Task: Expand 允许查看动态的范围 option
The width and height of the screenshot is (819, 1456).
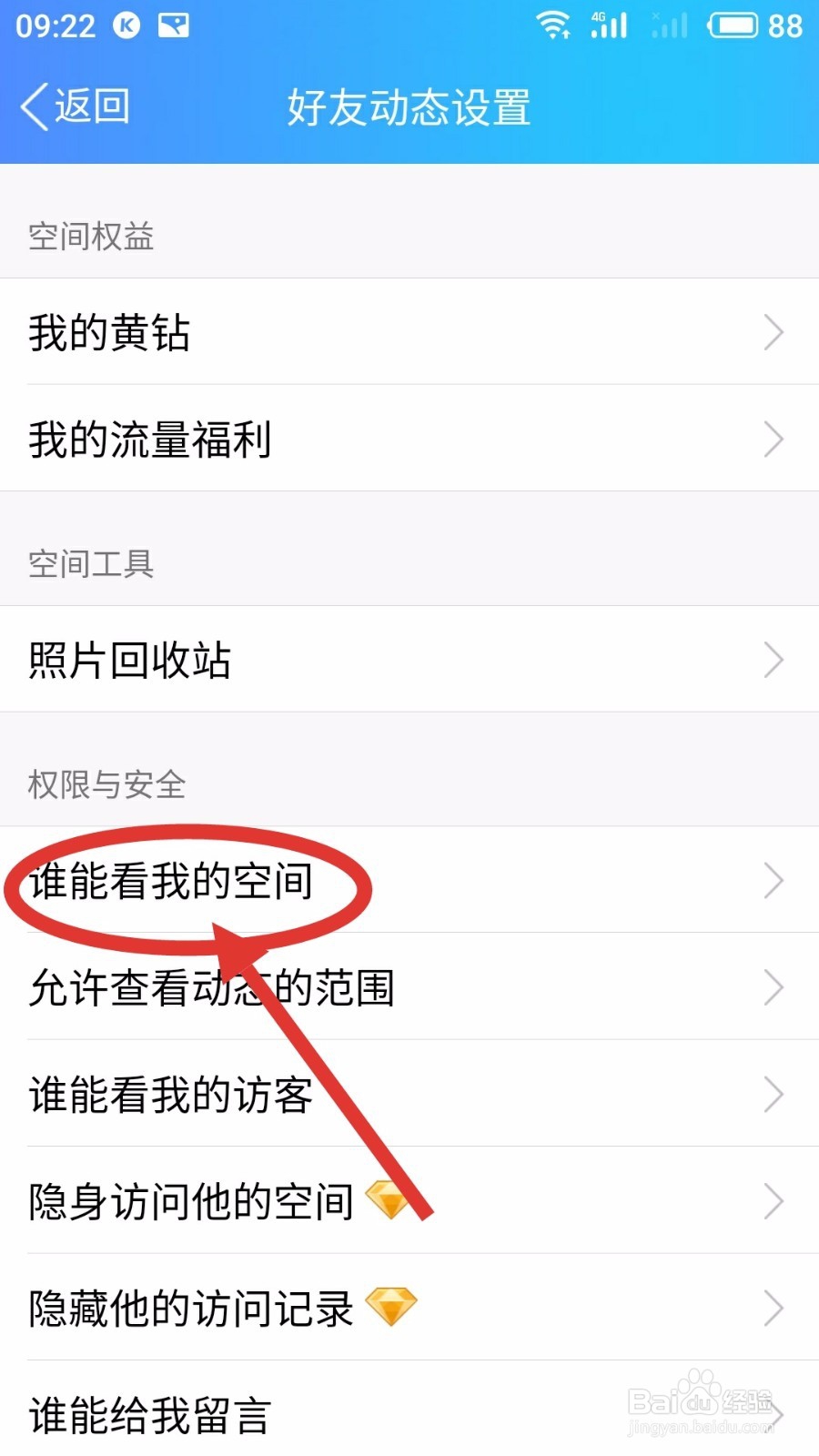Action: click(x=209, y=987)
